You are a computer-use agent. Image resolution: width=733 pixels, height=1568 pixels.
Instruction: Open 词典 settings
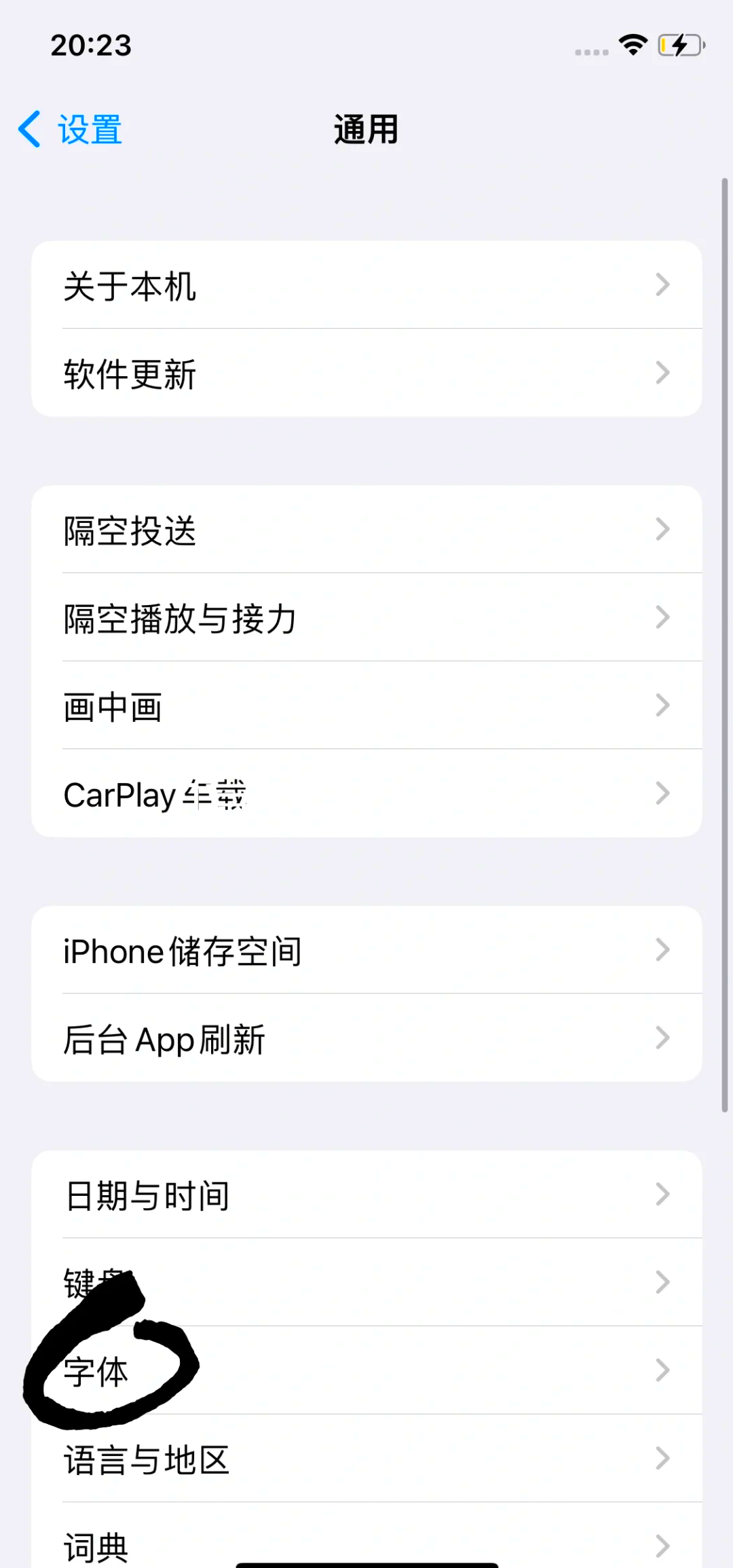pyautogui.click(x=366, y=1542)
